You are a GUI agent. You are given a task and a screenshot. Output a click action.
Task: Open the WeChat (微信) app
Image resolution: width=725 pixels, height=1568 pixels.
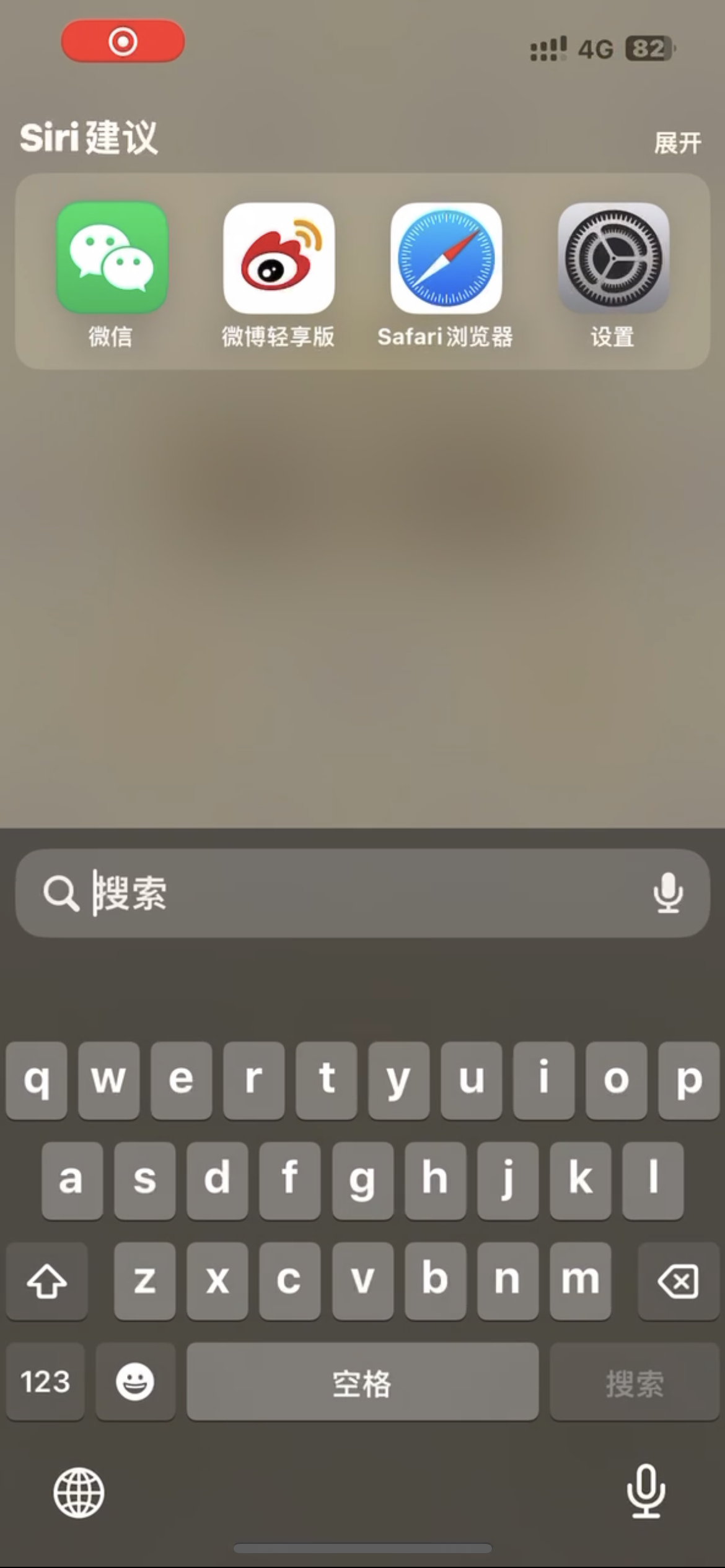coord(112,258)
